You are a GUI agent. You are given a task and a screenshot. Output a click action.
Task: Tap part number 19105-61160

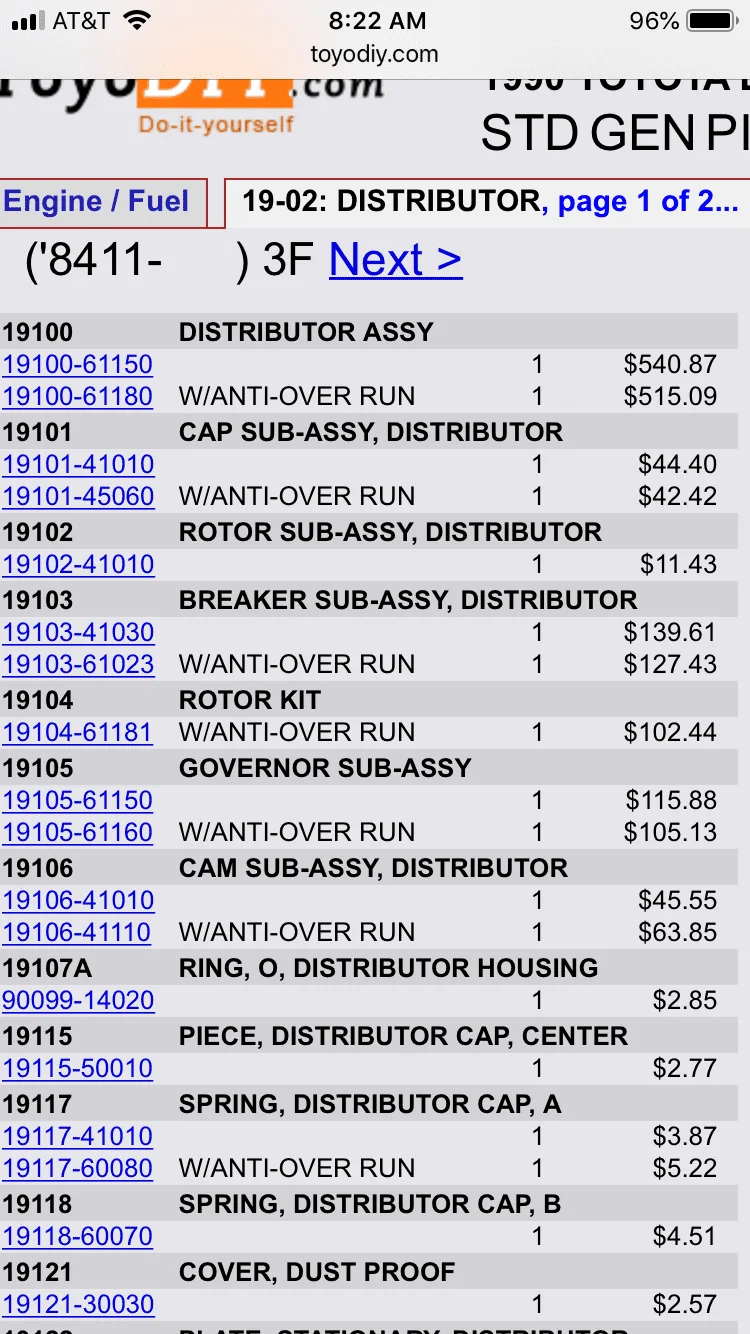tap(78, 833)
